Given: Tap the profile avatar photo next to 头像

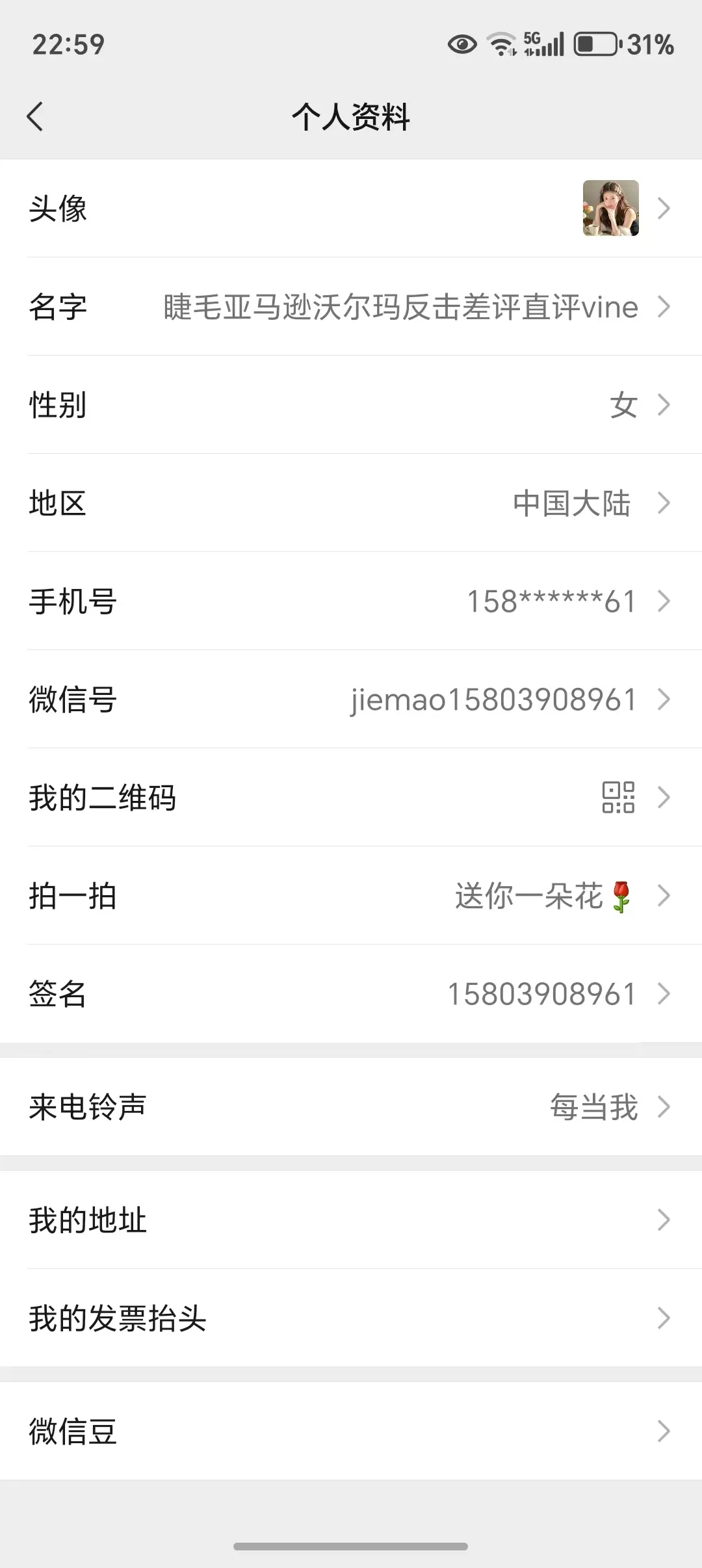Looking at the screenshot, I should [x=610, y=208].
